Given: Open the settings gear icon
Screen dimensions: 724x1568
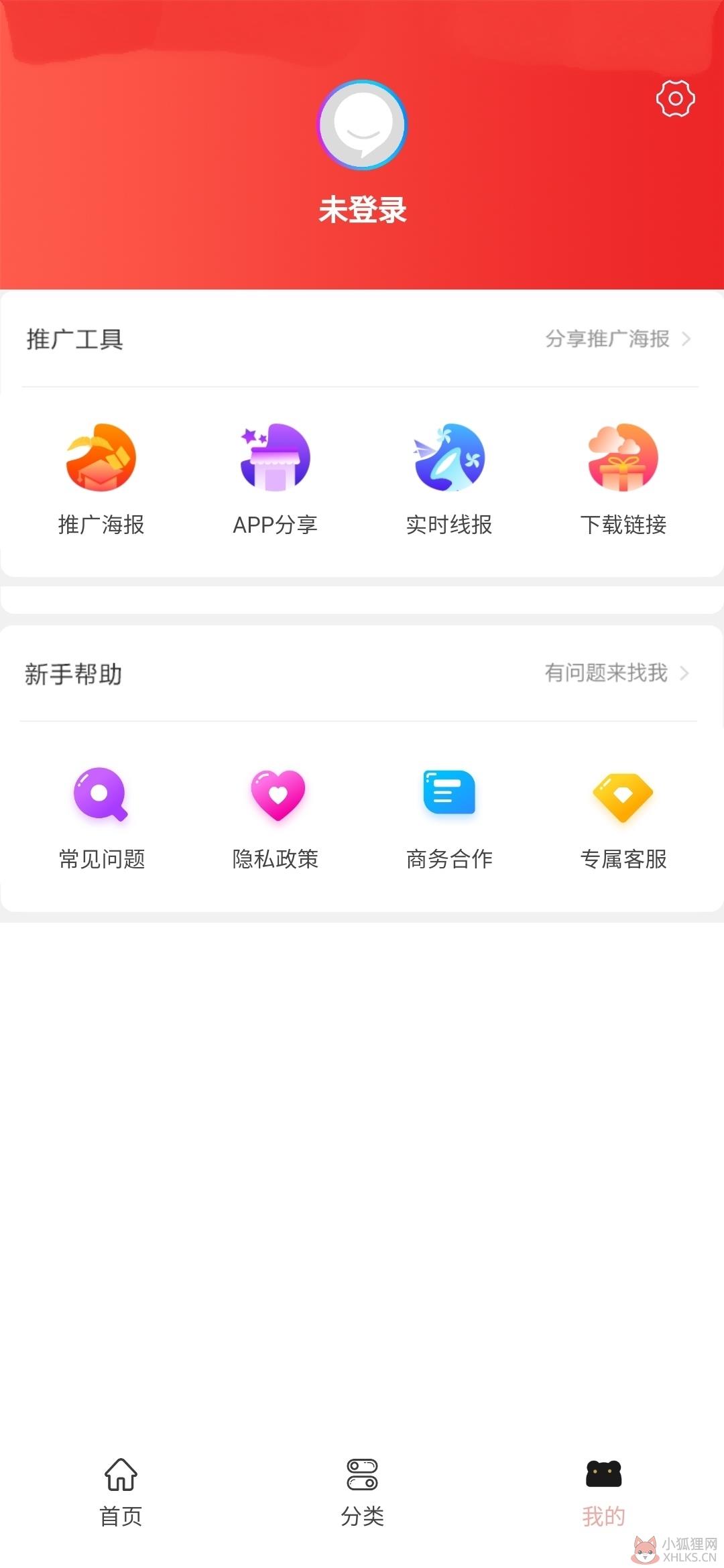Looking at the screenshot, I should [x=675, y=99].
